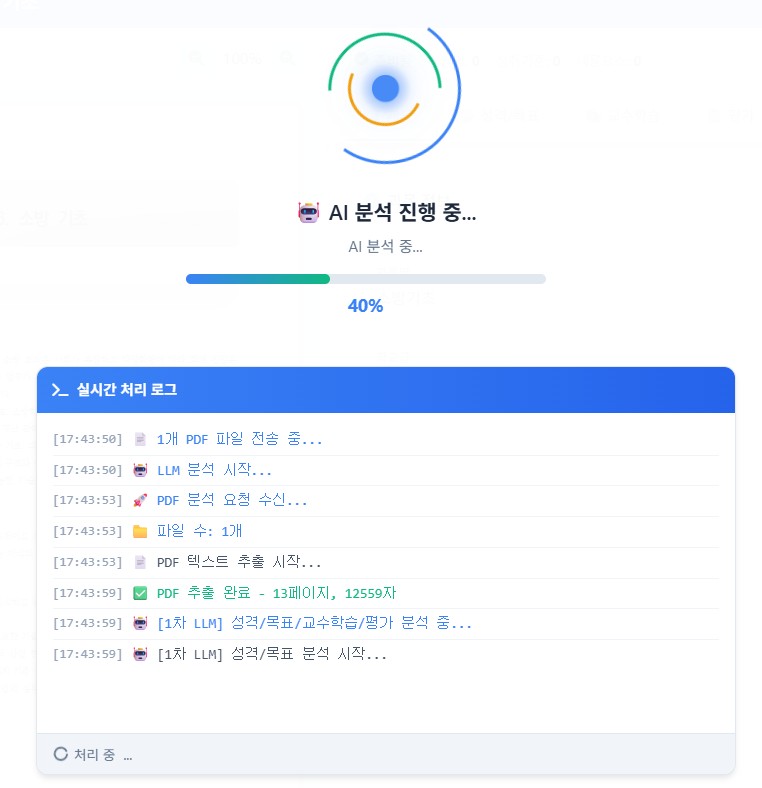The image size is (762, 788).
Task: Click the "처리 중" status footer text
Action: pos(92,755)
